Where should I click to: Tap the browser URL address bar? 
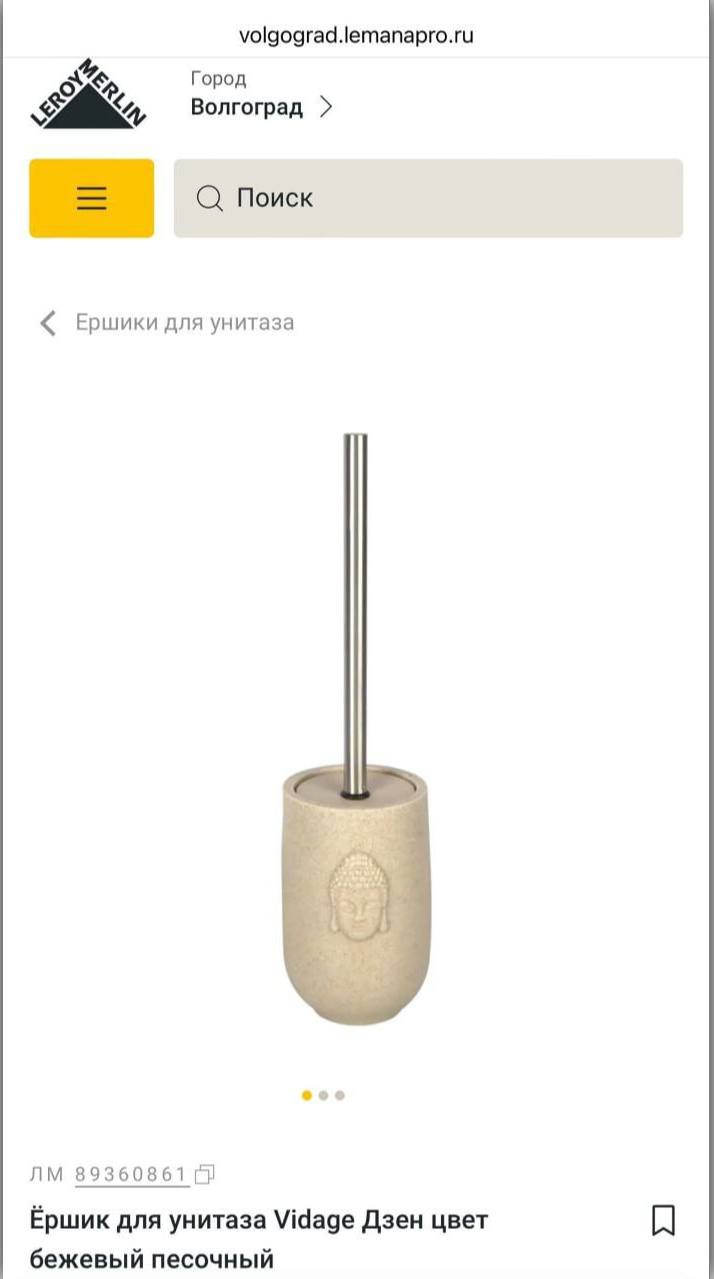pos(356,36)
